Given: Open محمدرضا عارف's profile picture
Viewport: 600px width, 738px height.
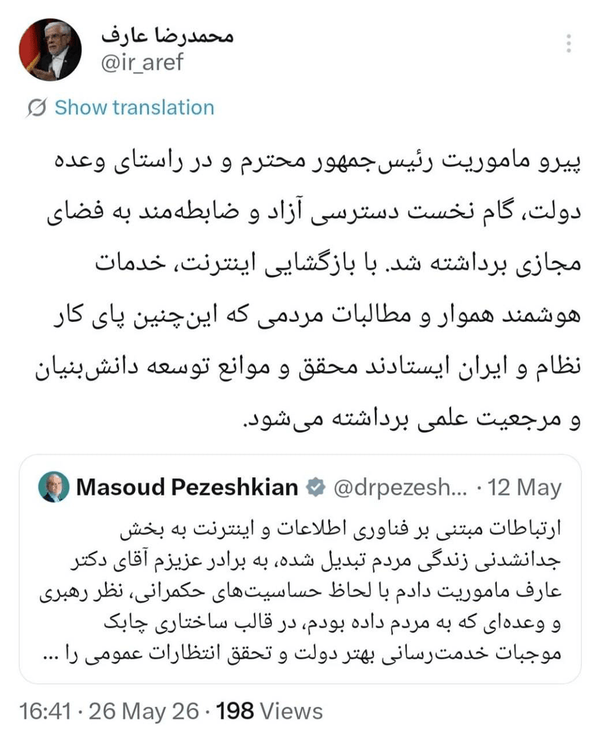Looking at the screenshot, I should 50,49.
